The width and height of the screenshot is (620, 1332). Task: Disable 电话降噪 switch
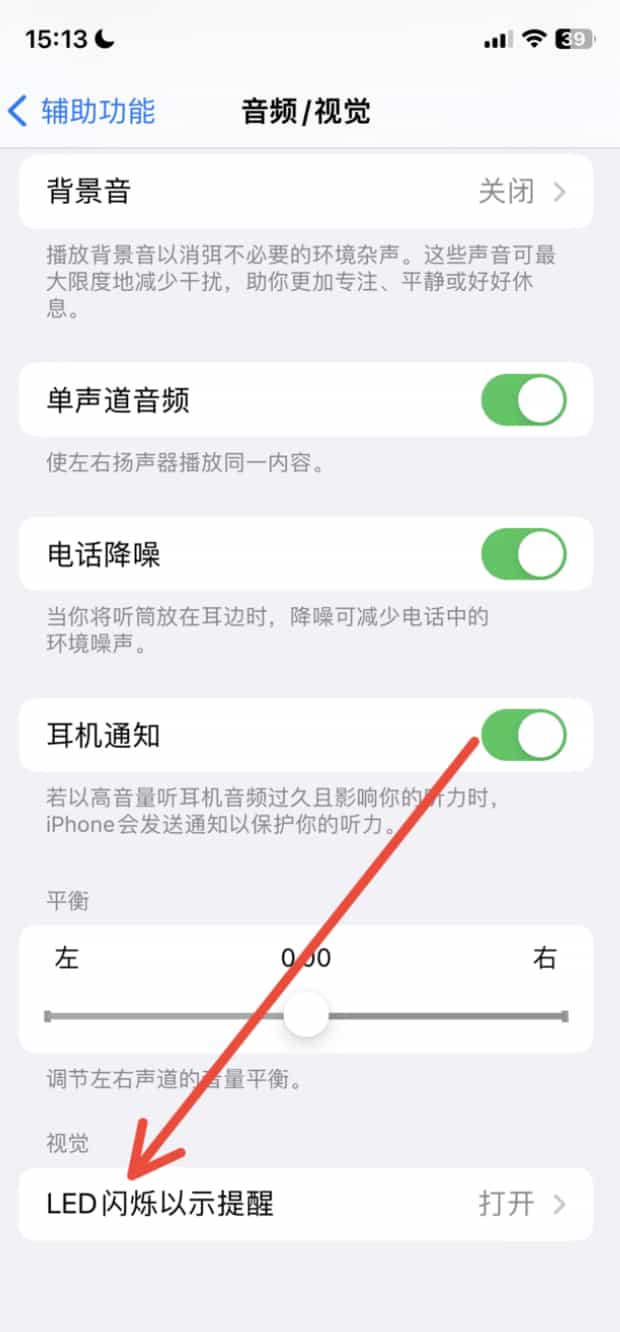coord(523,555)
